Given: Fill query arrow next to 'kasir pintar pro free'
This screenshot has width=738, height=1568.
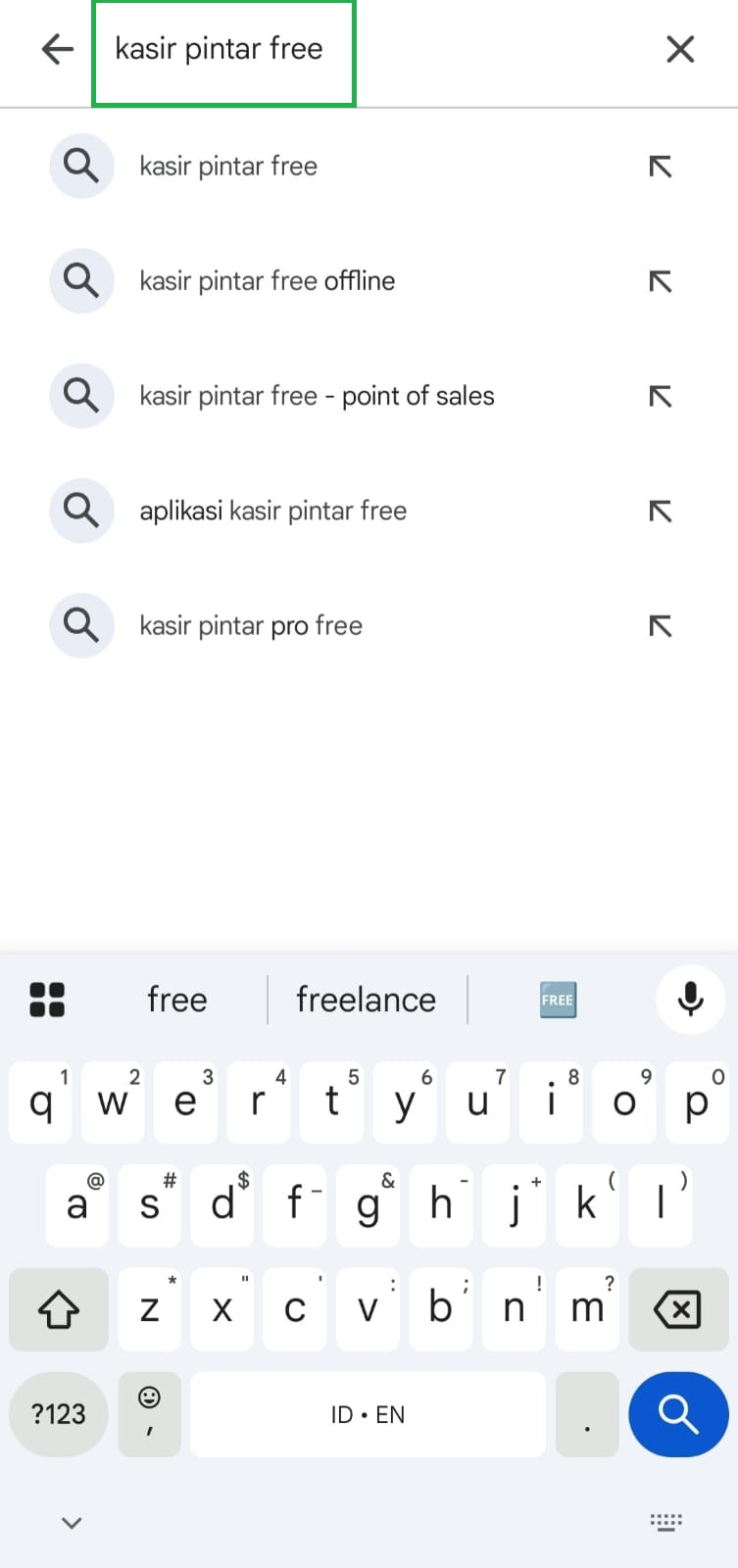Looking at the screenshot, I should coord(660,625).
